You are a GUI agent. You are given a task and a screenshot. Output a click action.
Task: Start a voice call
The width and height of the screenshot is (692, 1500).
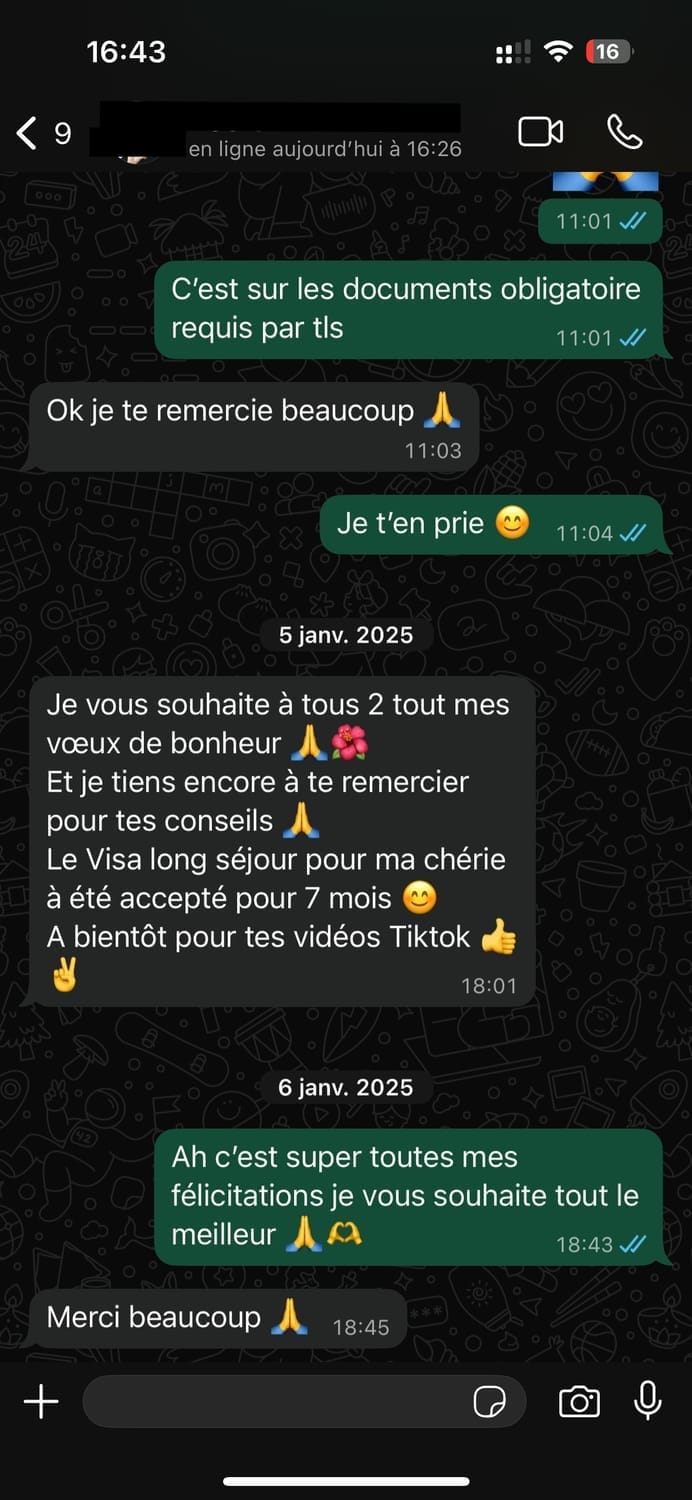click(625, 132)
